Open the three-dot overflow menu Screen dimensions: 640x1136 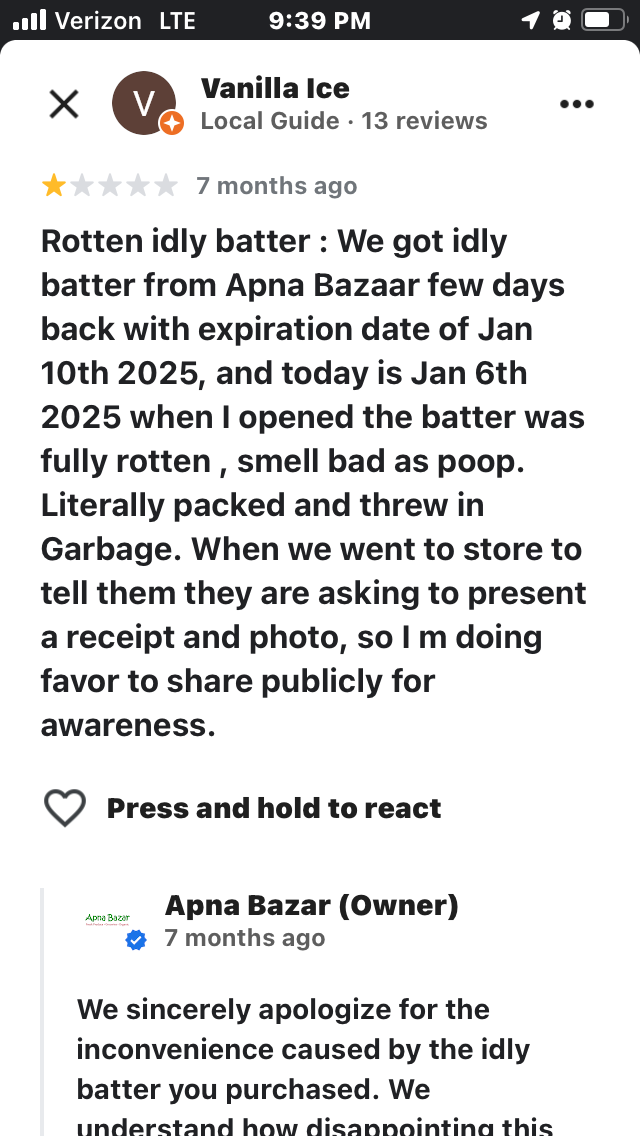coord(577,104)
